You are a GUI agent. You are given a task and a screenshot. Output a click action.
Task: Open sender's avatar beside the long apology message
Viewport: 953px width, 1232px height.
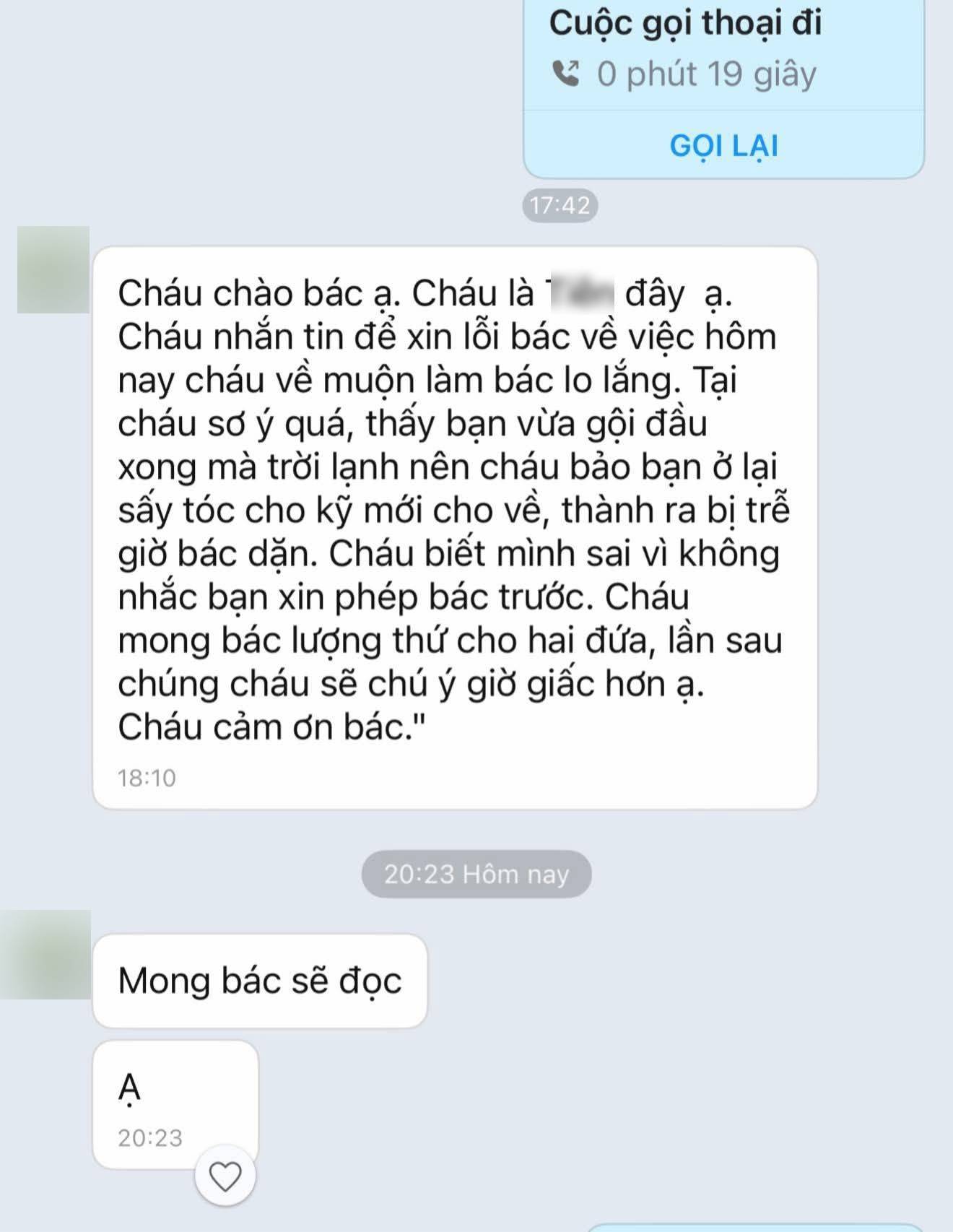(x=53, y=269)
